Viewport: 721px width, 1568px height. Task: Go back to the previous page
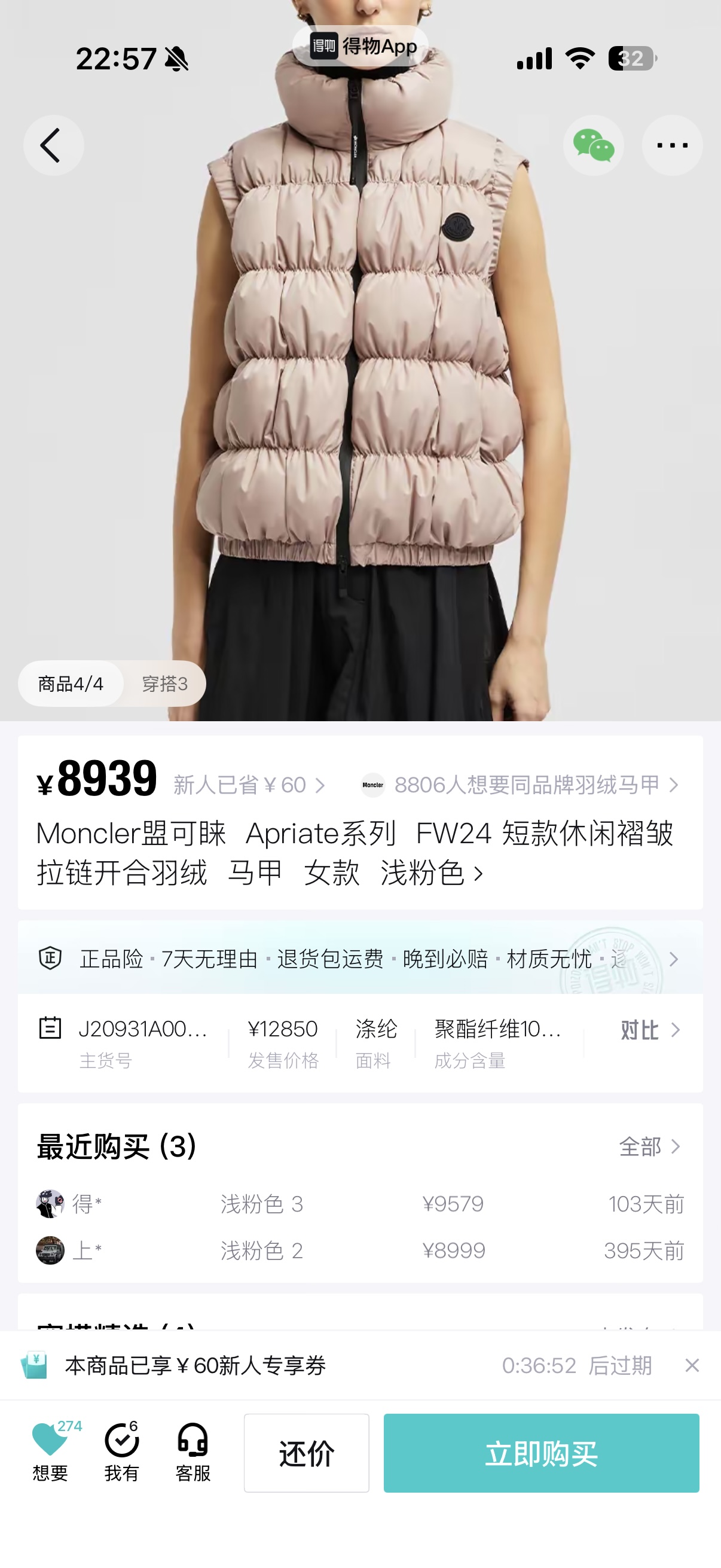(x=53, y=145)
